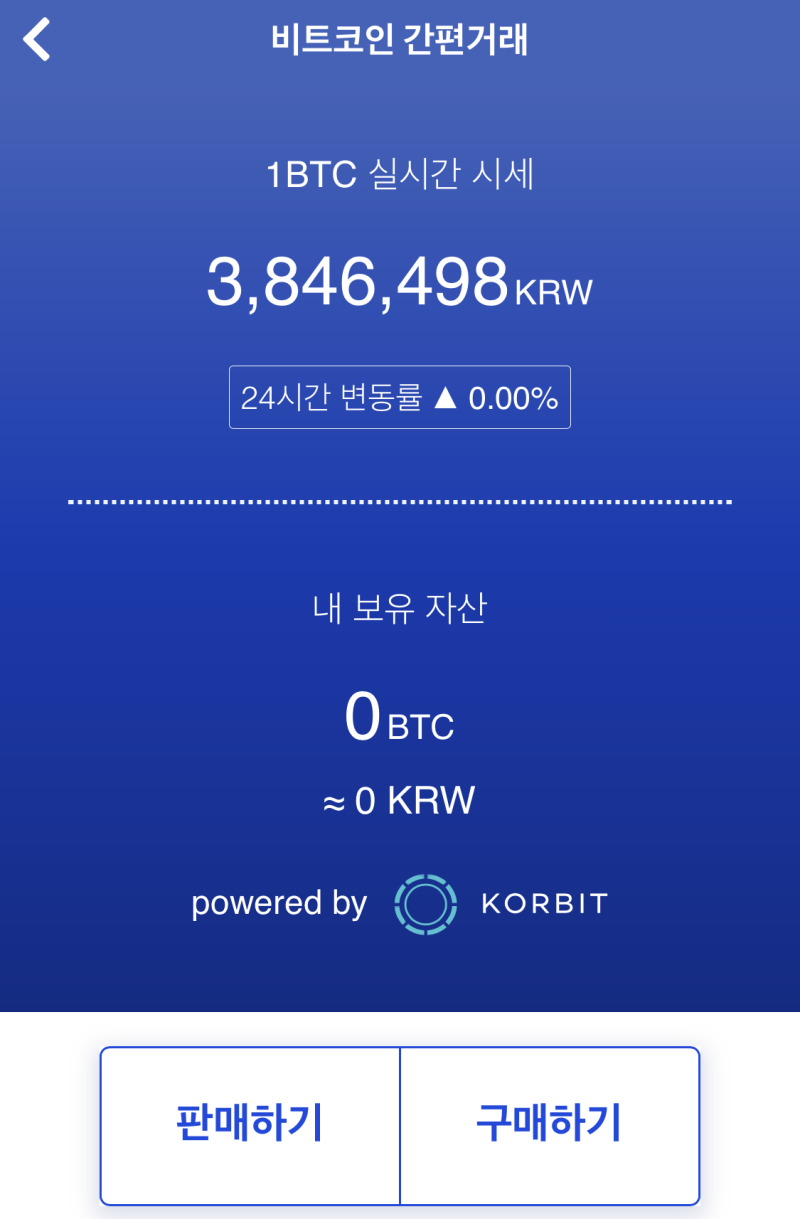The width and height of the screenshot is (800, 1219).
Task: Click the 24시간 변동률 ▲ 0.00% badge
Action: tap(400, 396)
